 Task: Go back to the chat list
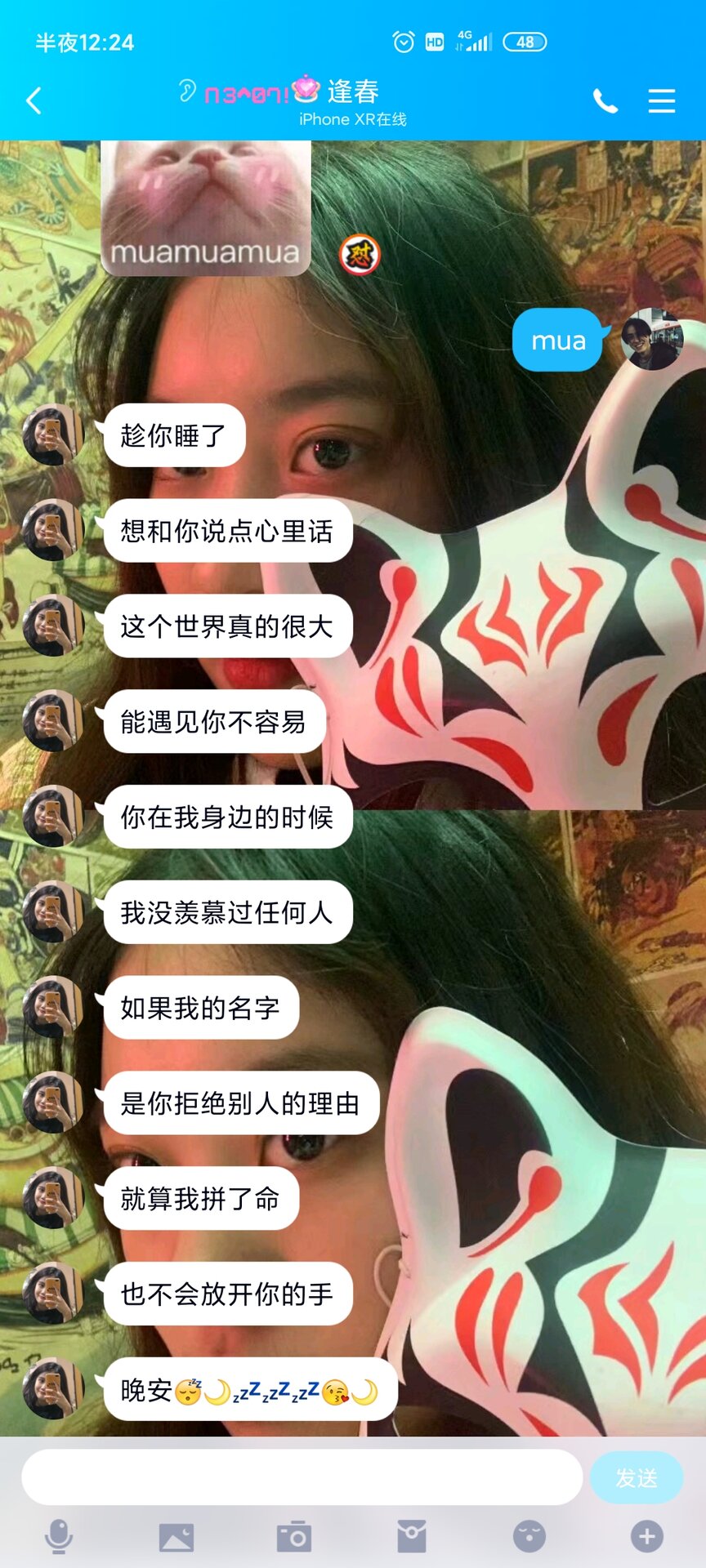point(34,101)
